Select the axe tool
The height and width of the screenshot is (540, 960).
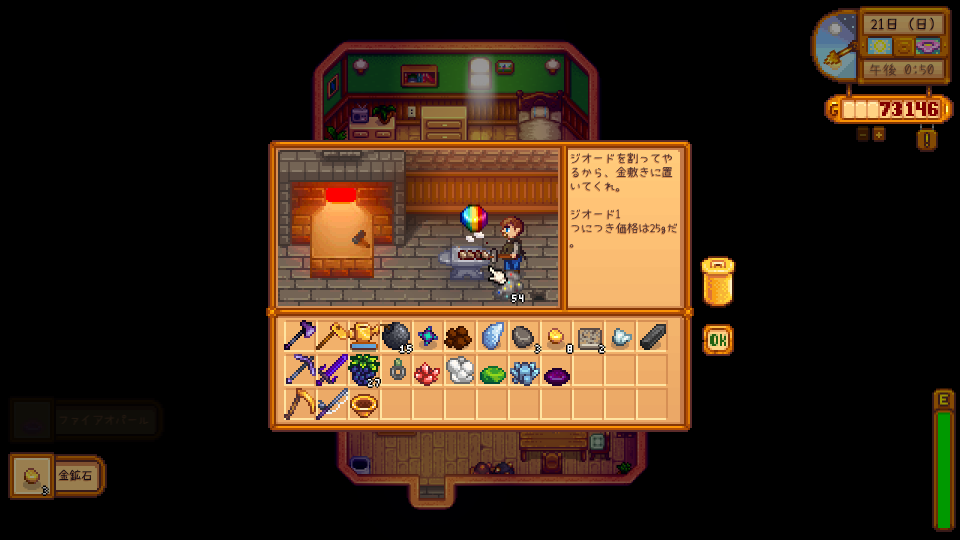[x=300, y=337]
